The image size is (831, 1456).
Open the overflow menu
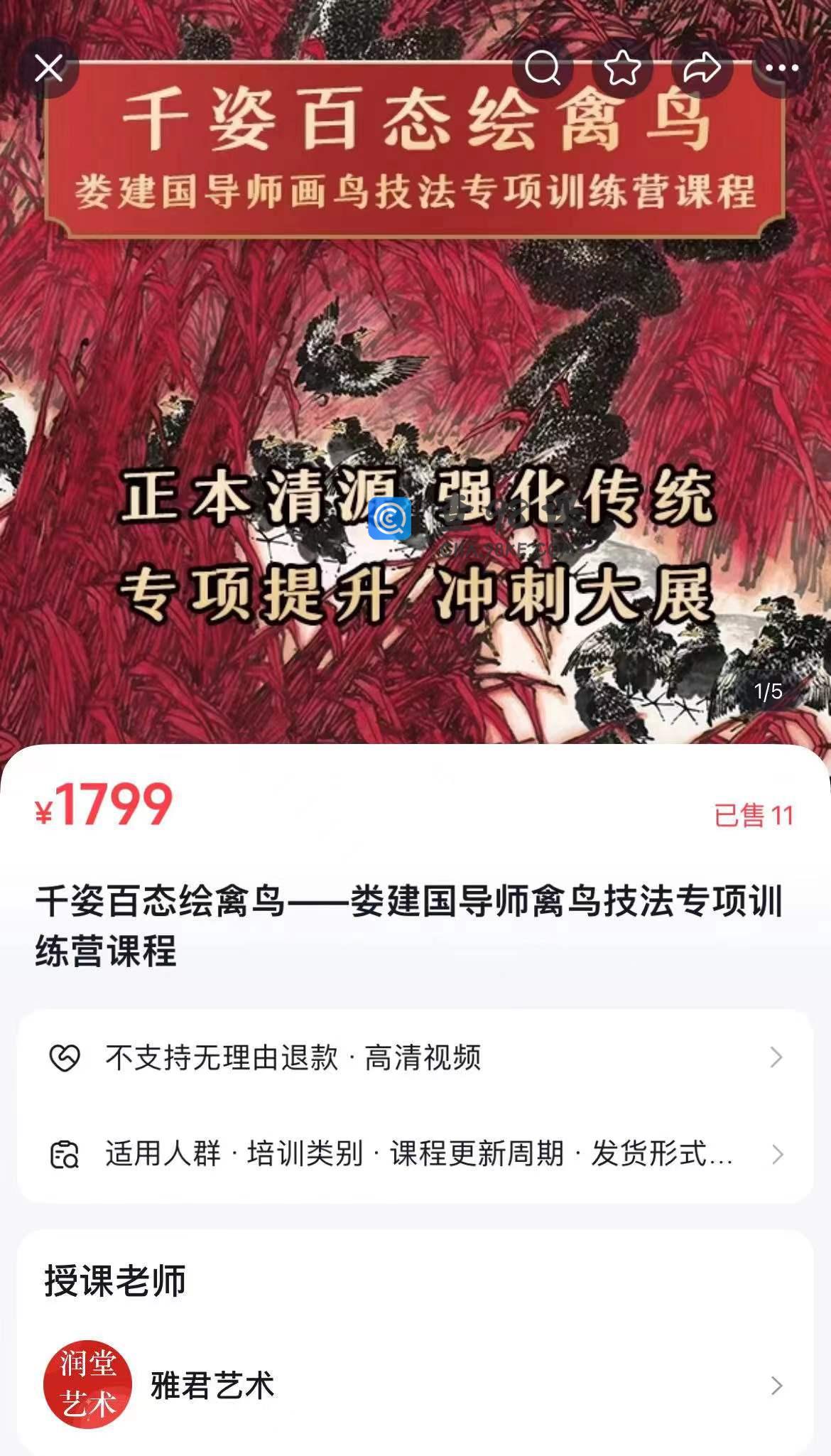(x=782, y=69)
